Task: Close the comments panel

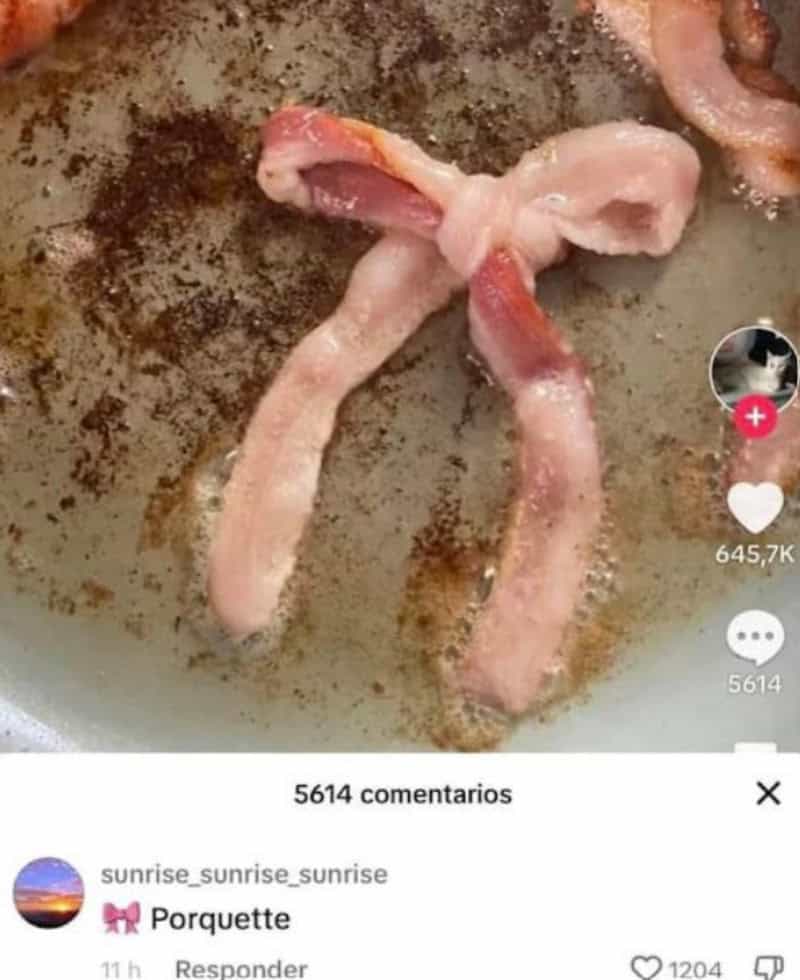Action: click(x=767, y=794)
